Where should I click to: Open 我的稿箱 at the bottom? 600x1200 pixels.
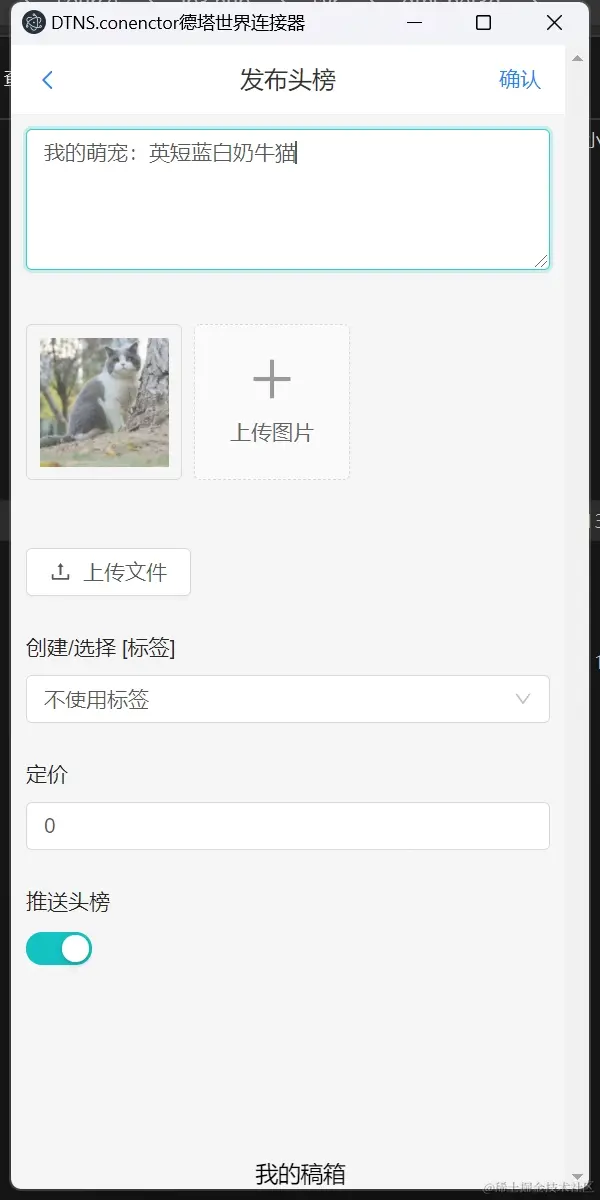(300, 1173)
